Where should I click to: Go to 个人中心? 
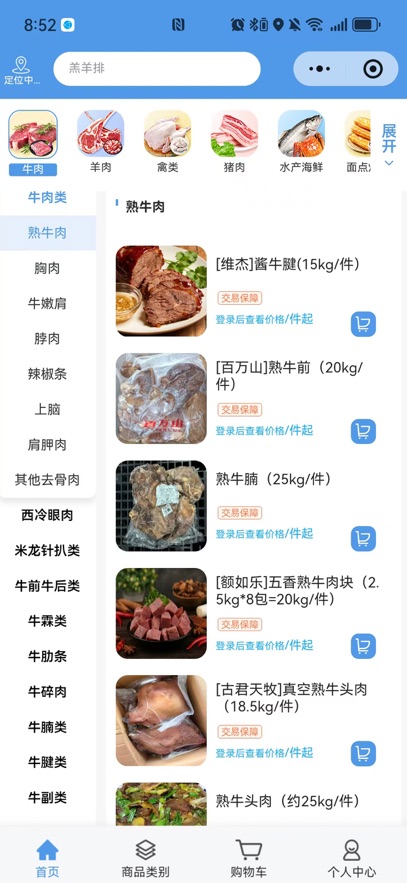click(x=352, y=858)
